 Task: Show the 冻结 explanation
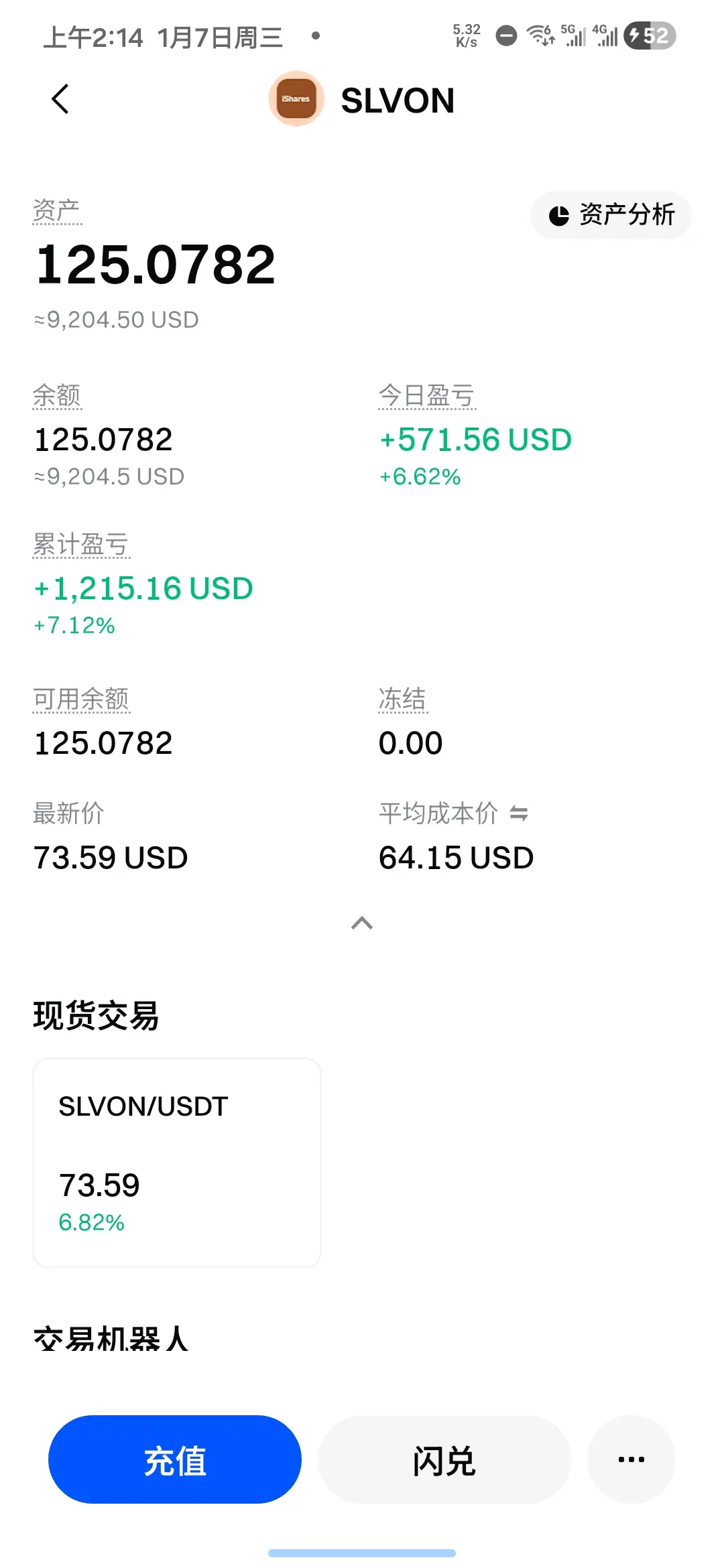pyautogui.click(x=402, y=699)
